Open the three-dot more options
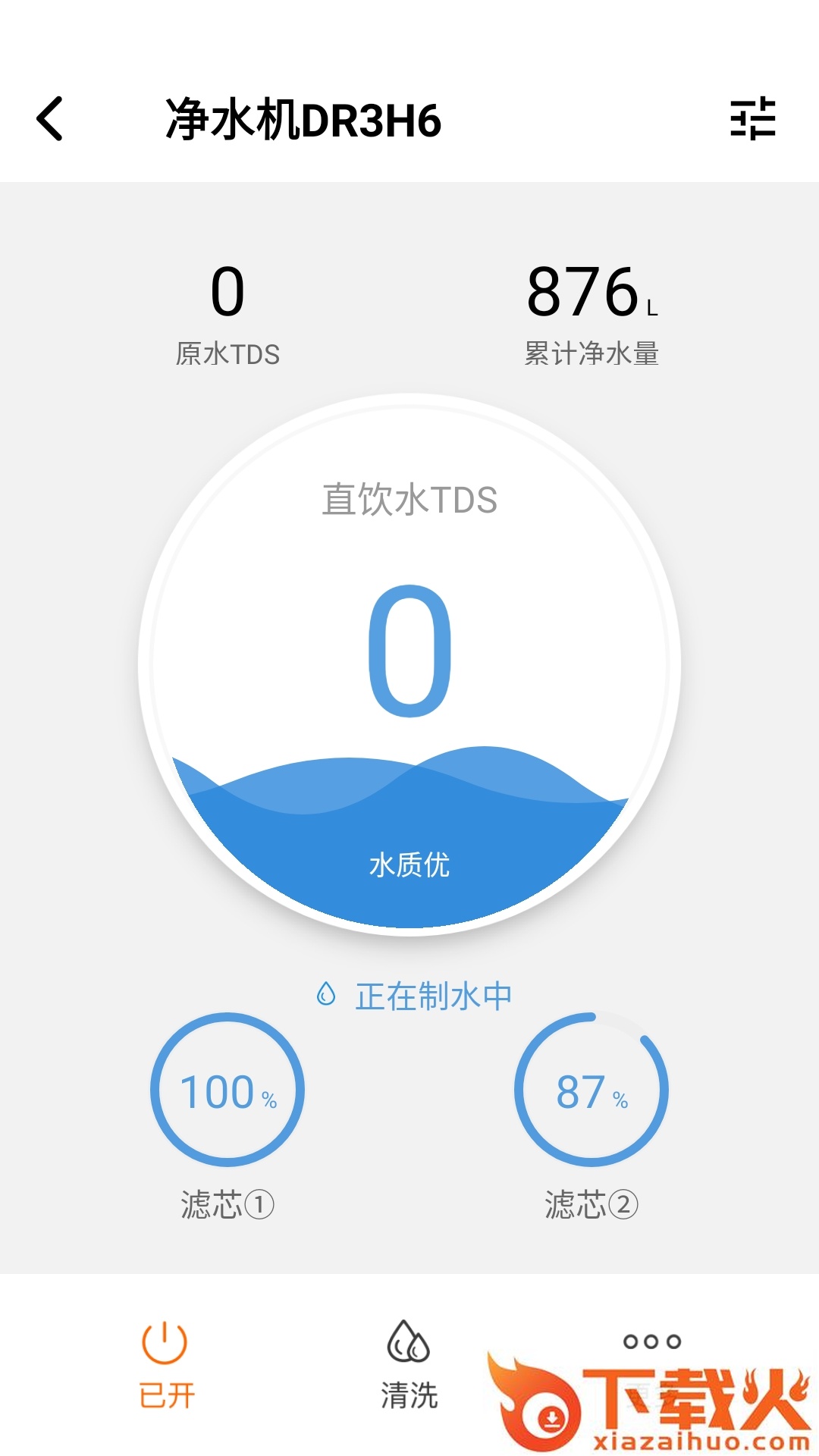 click(652, 1341)
